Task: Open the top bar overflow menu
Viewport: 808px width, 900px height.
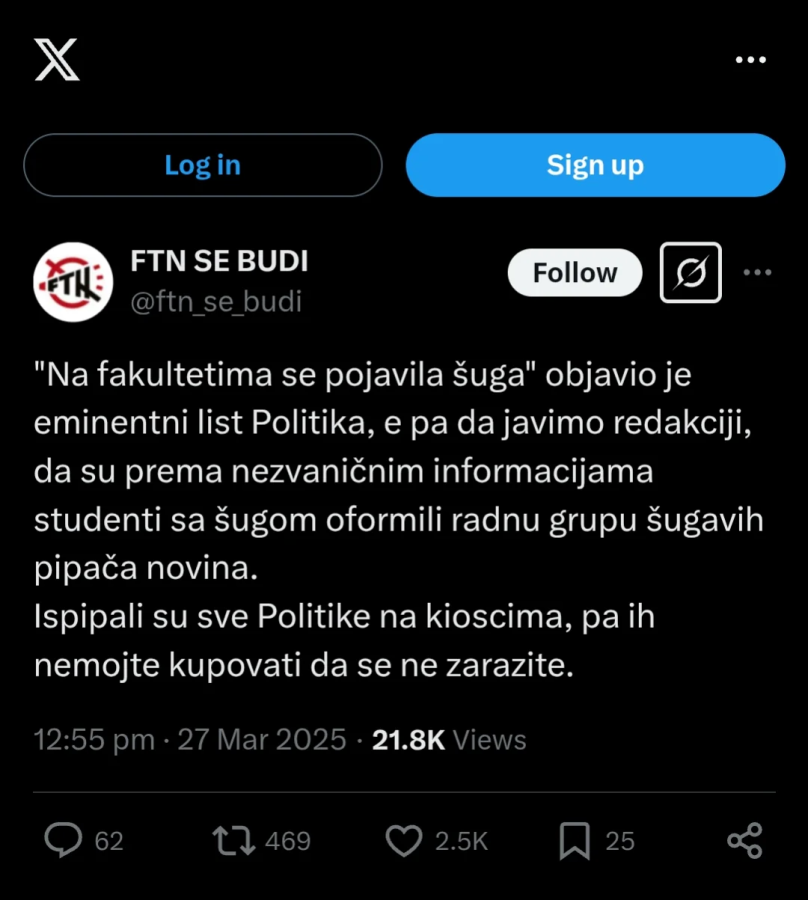Action: click(750, 61)
